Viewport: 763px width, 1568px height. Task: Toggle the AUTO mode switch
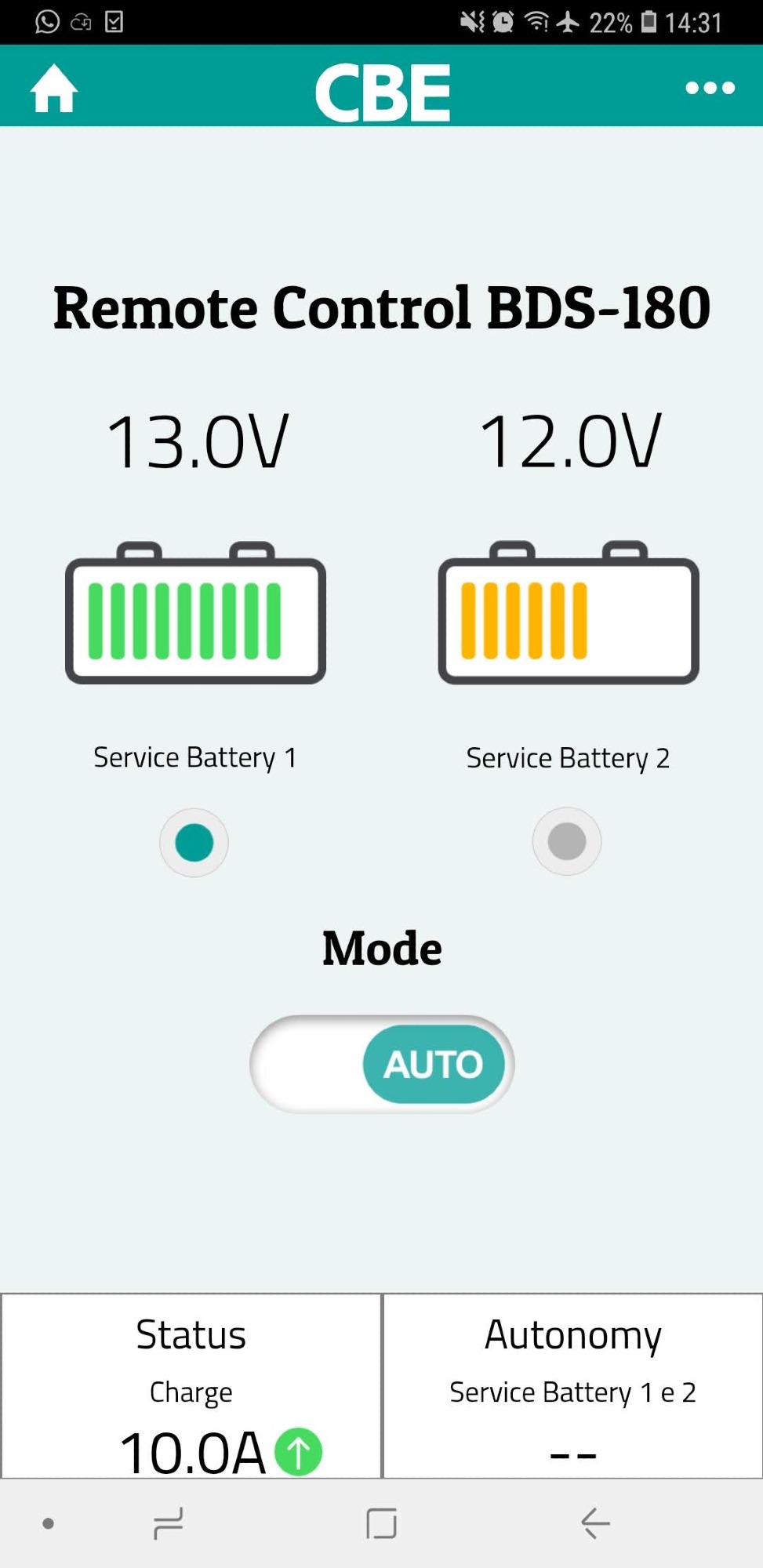(382, 1064)
